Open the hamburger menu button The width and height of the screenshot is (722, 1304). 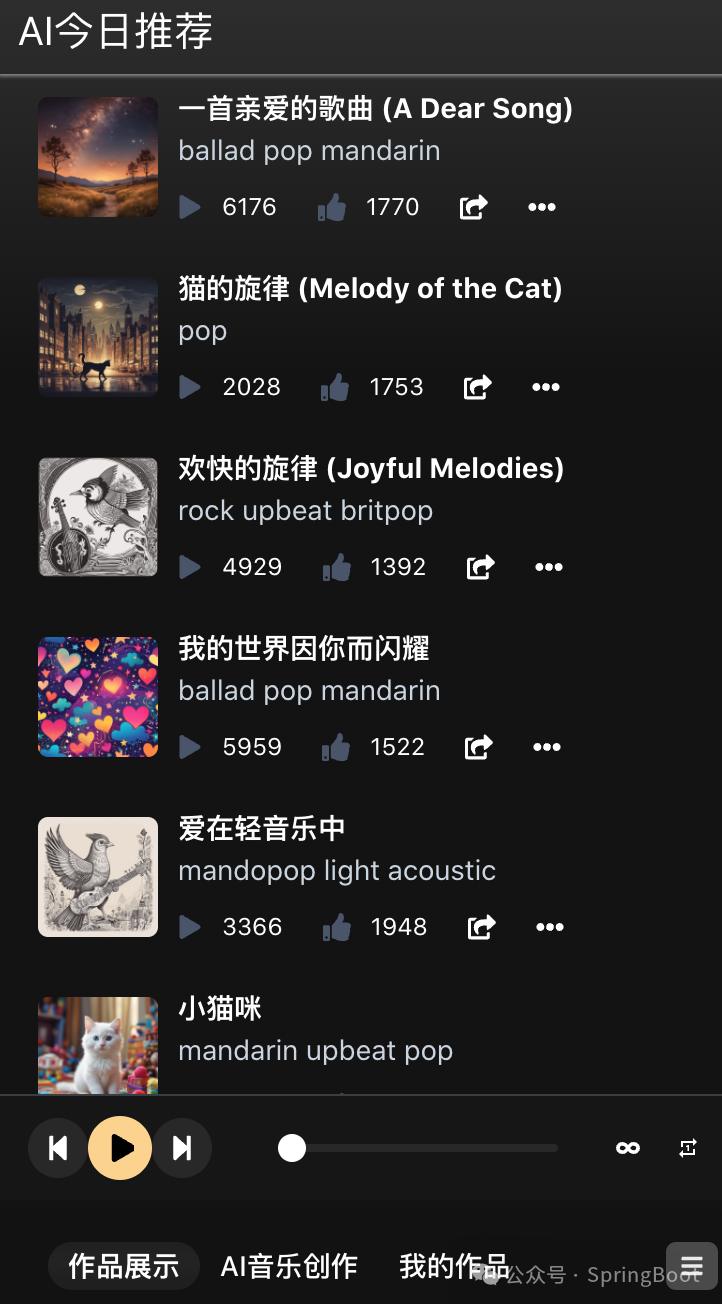692,1266
